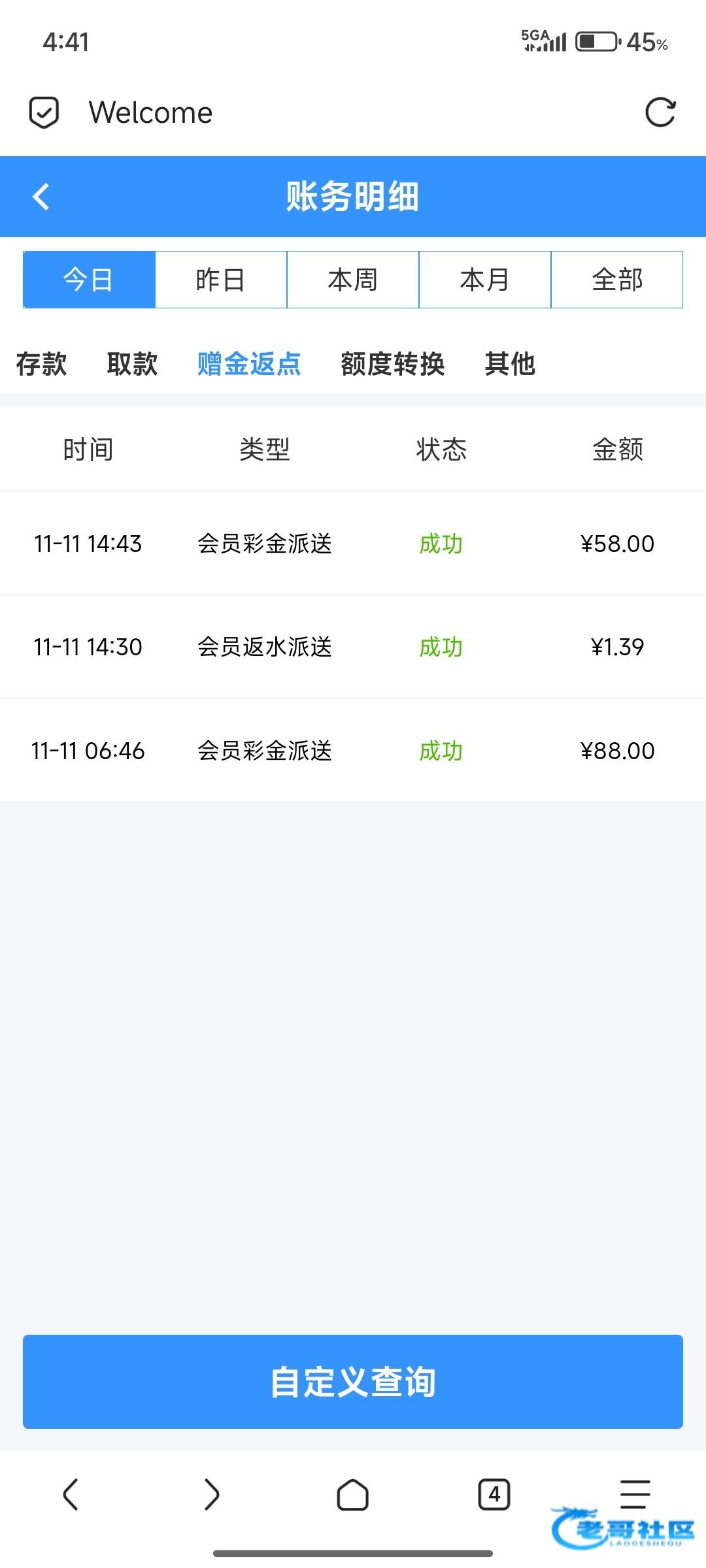Image resolution: width=706 pixels, height=1568 pixels.
Task: Select the 今日 date filter
Action: pyautogui.click(x=89, y=280)
